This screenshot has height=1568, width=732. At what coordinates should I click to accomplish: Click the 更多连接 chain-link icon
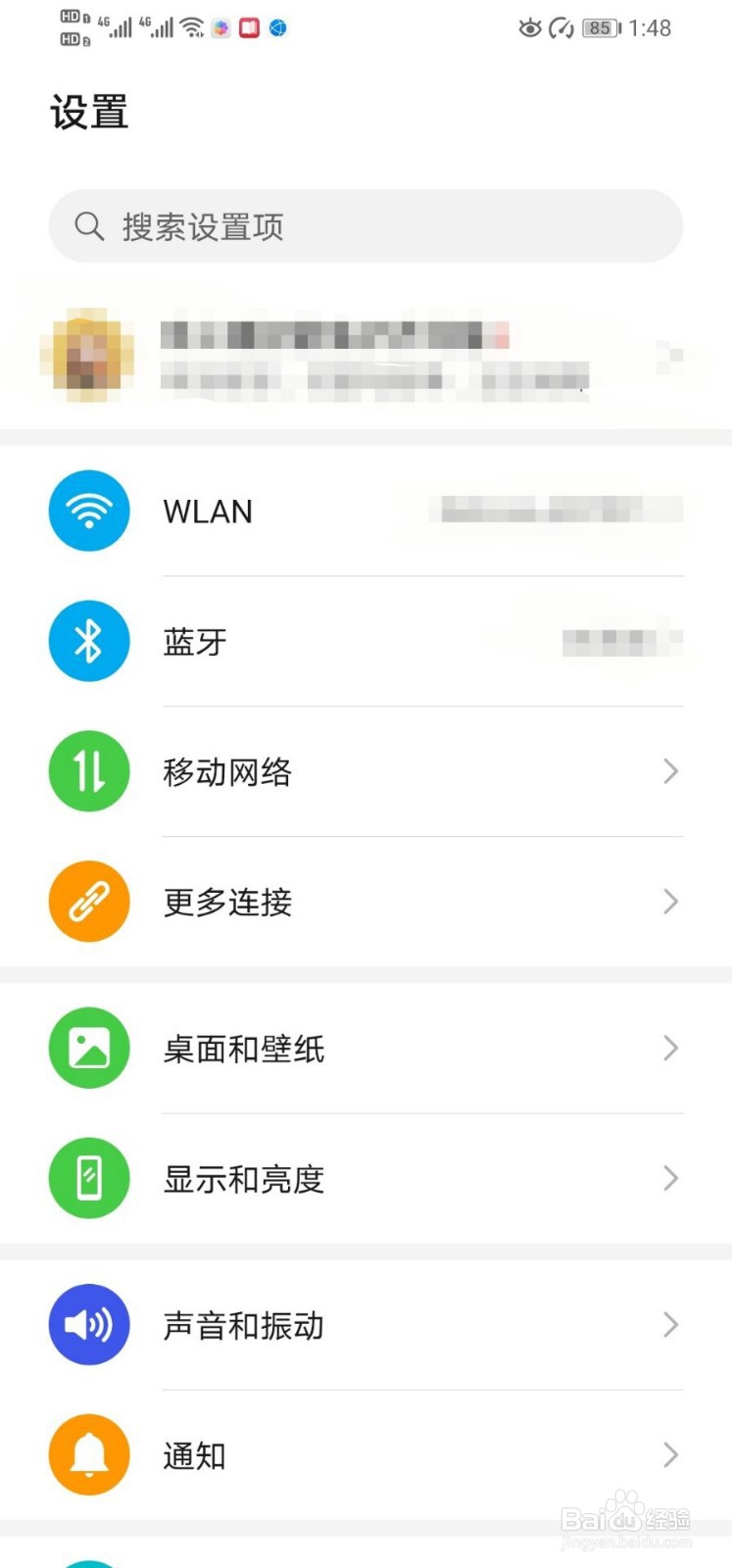[88, 902]
